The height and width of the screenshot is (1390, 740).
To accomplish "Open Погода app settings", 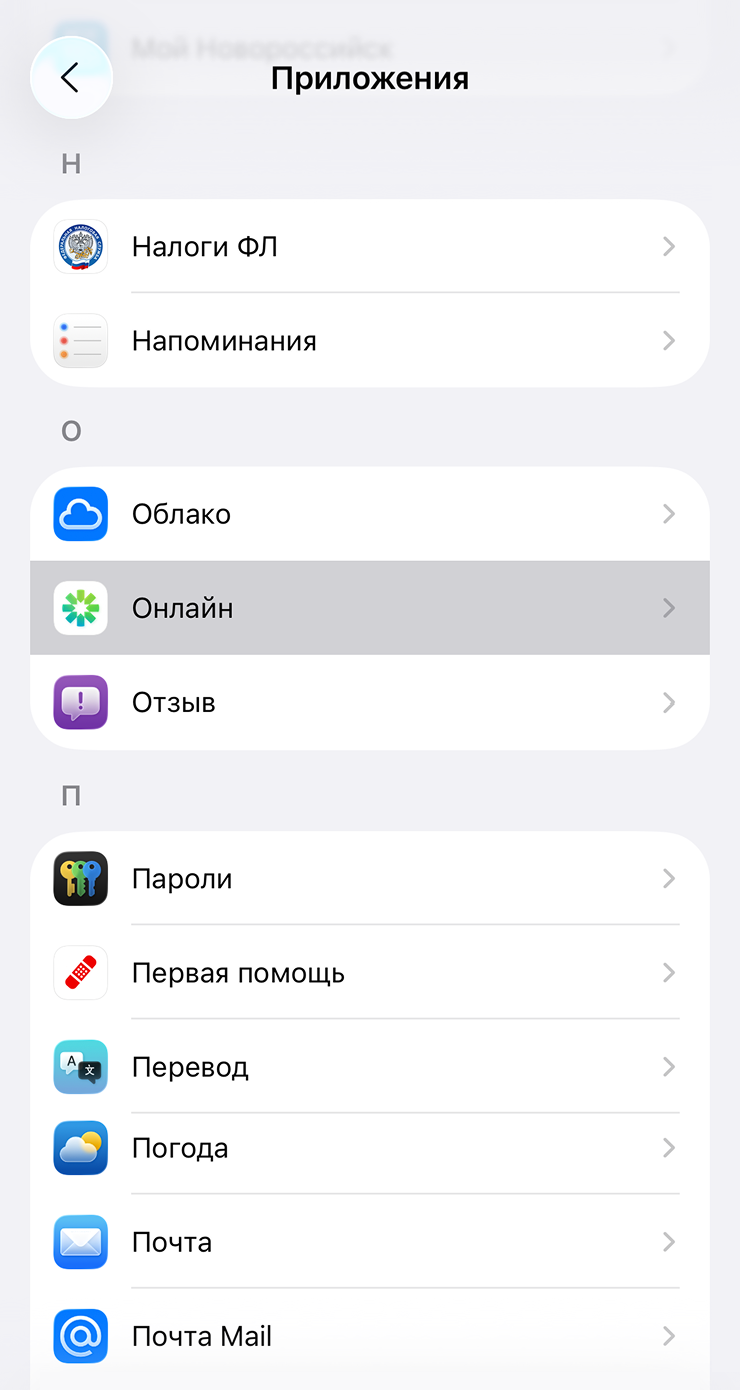I will pos(370,1148).
